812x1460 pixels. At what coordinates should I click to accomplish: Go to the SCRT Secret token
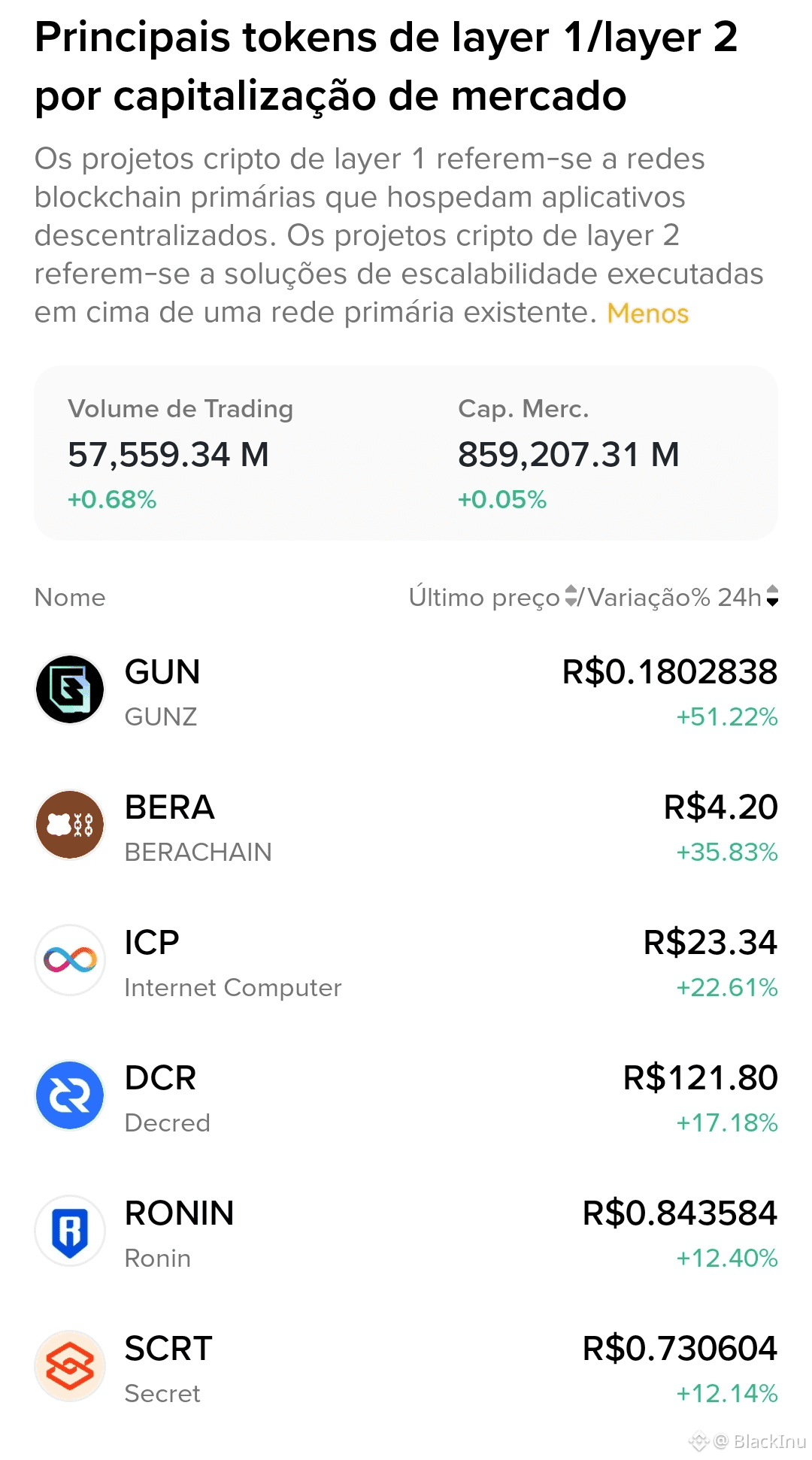[406, 1367]
